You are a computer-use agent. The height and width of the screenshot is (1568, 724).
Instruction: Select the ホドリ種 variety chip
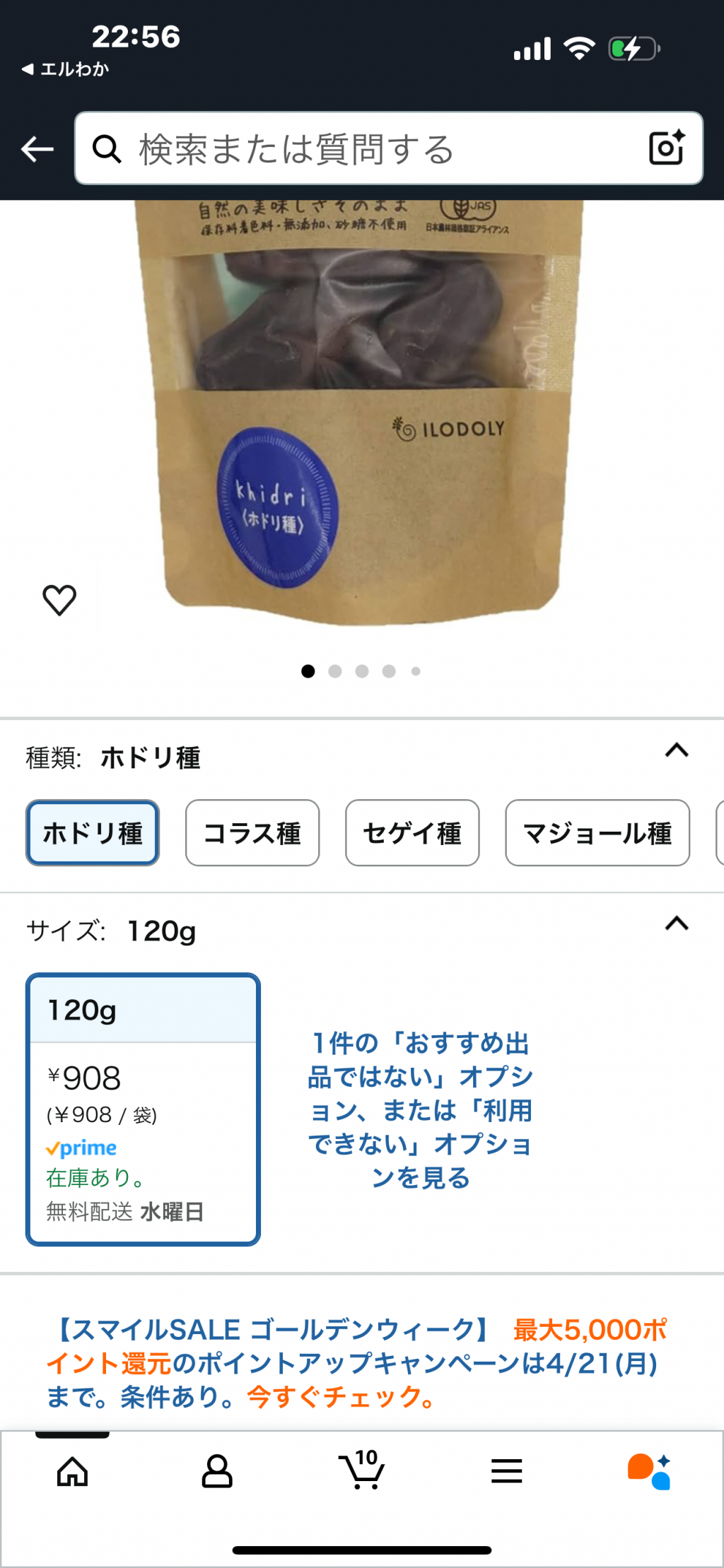point(93,832)
